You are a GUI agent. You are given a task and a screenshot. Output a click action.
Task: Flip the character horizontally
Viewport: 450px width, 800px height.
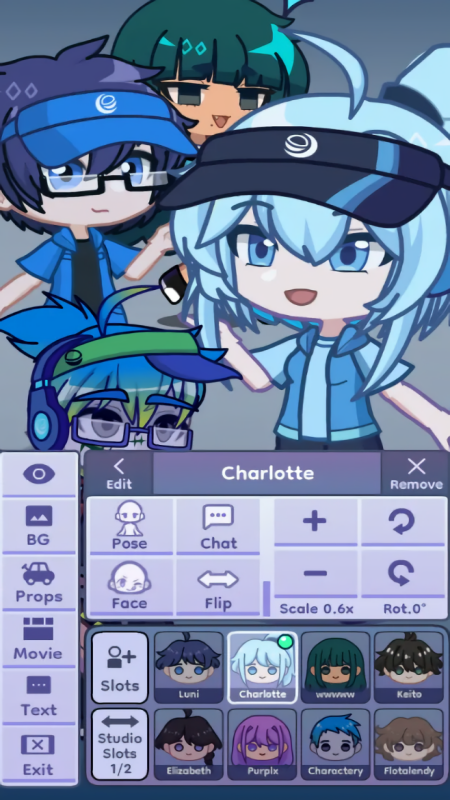click(218, 587)
